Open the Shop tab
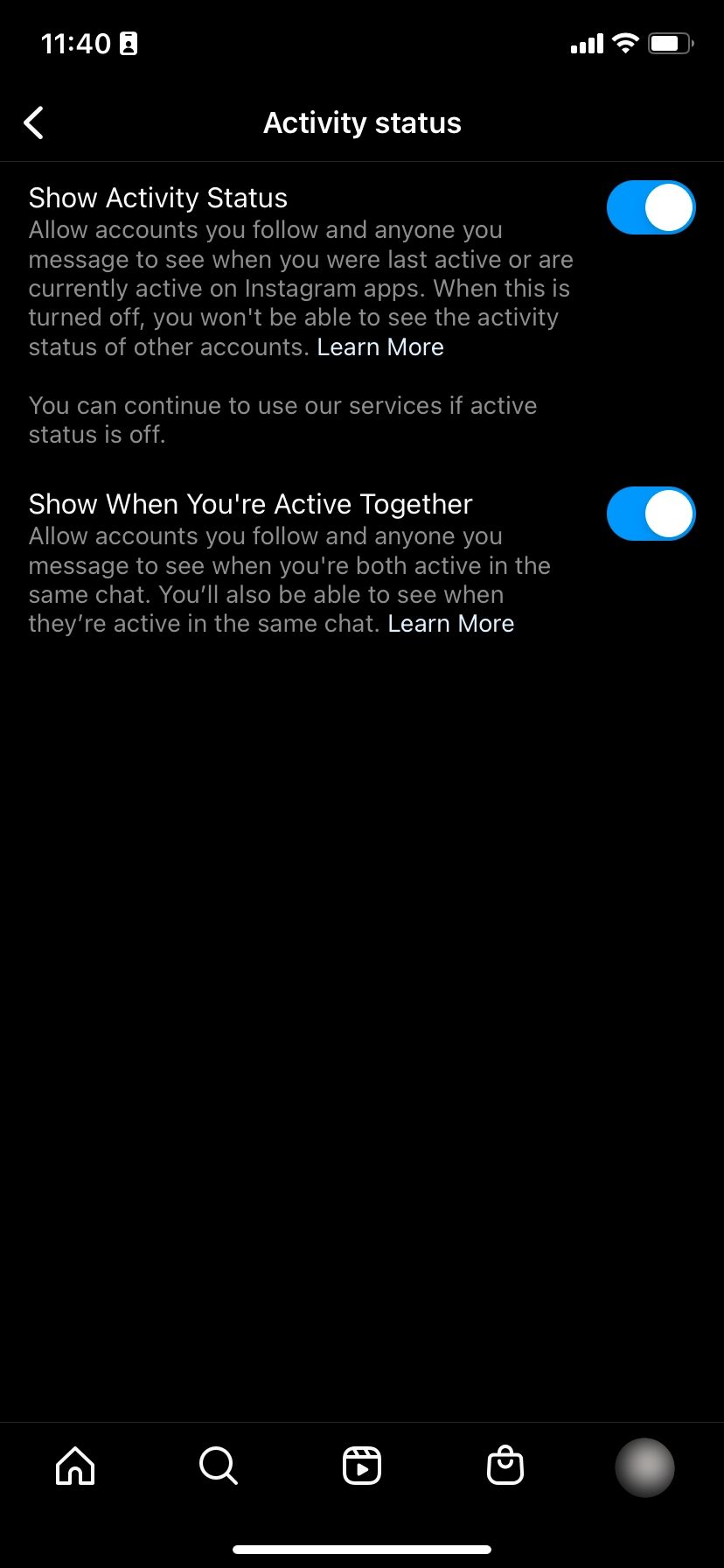Viewport: 724px width, 1568px height. point(505,1466)
